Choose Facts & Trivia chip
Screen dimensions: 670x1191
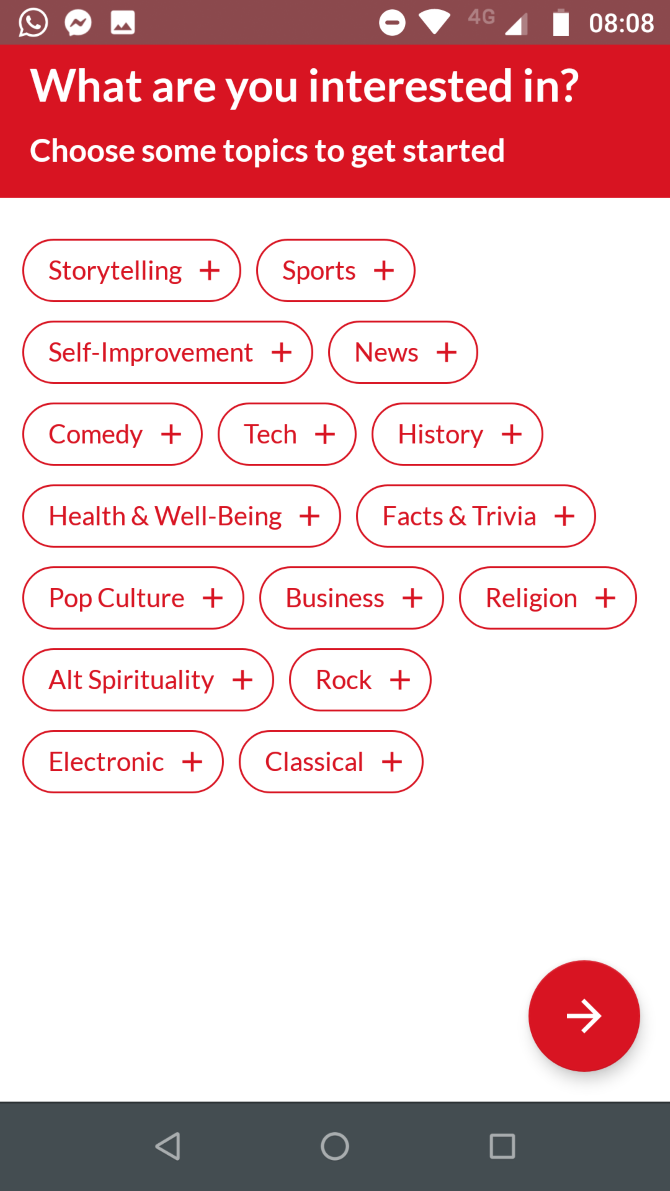tap(475, 517)
